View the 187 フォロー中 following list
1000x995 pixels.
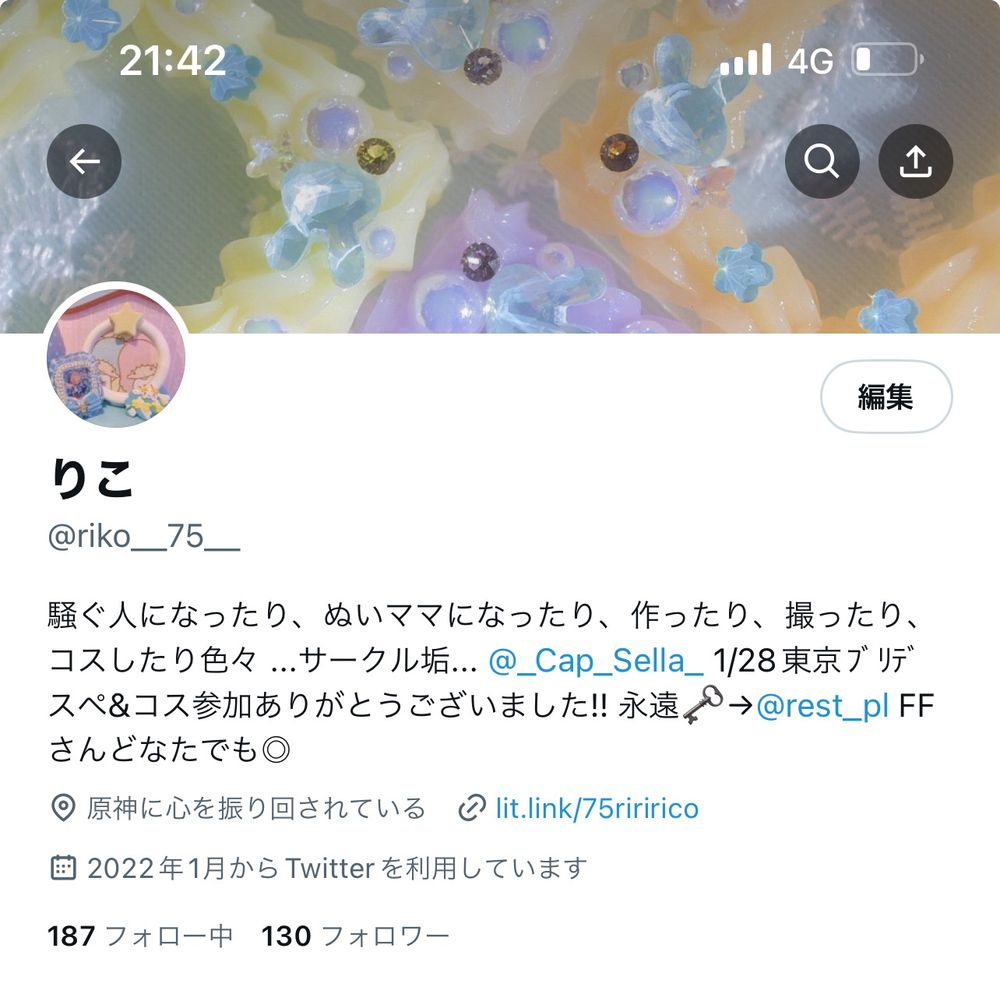140,936
